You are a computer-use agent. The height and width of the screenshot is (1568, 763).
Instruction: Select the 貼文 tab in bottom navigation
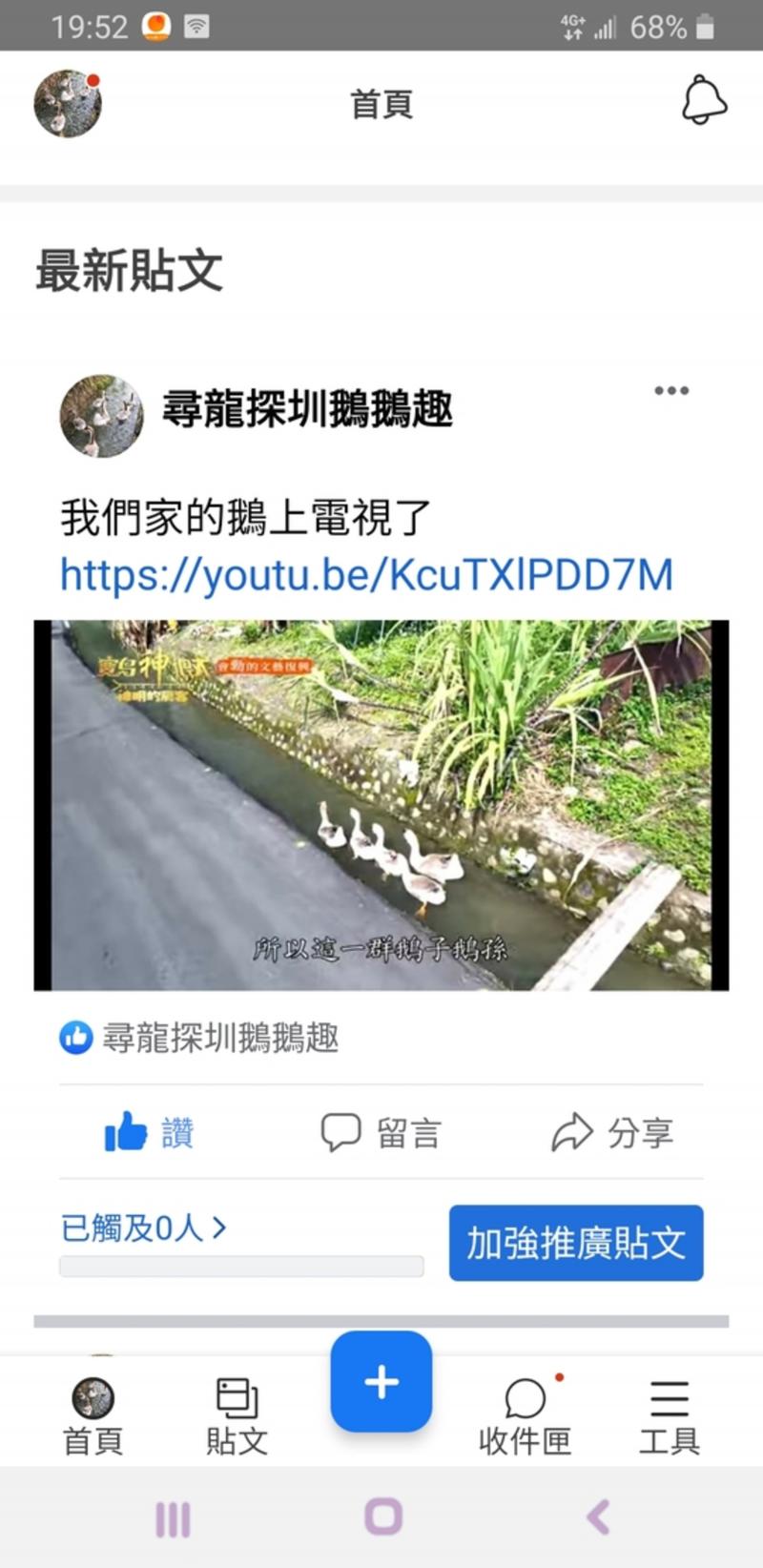(237, 1412)
